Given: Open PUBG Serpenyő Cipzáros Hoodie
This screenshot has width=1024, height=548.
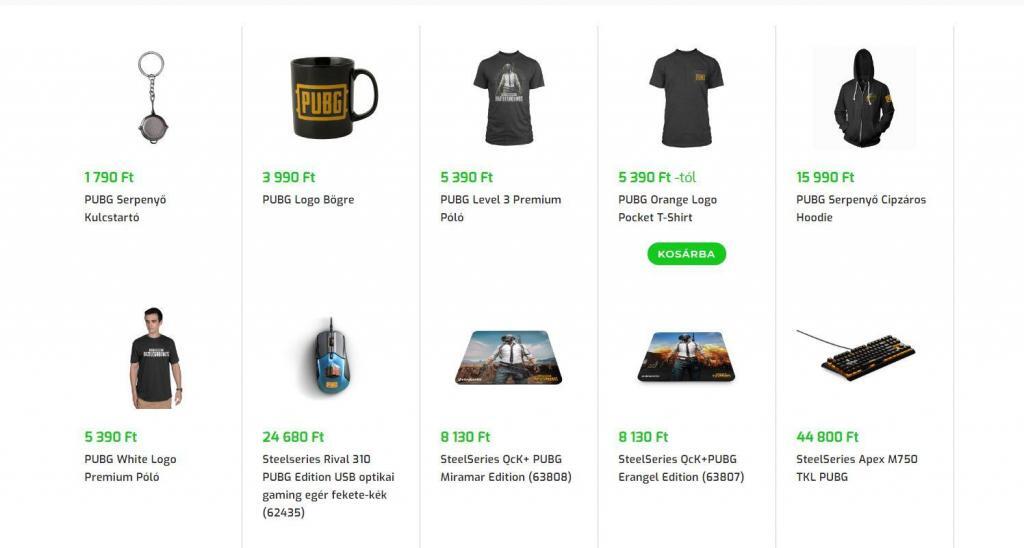Looking at the screenshot, I should pos(860,208).
